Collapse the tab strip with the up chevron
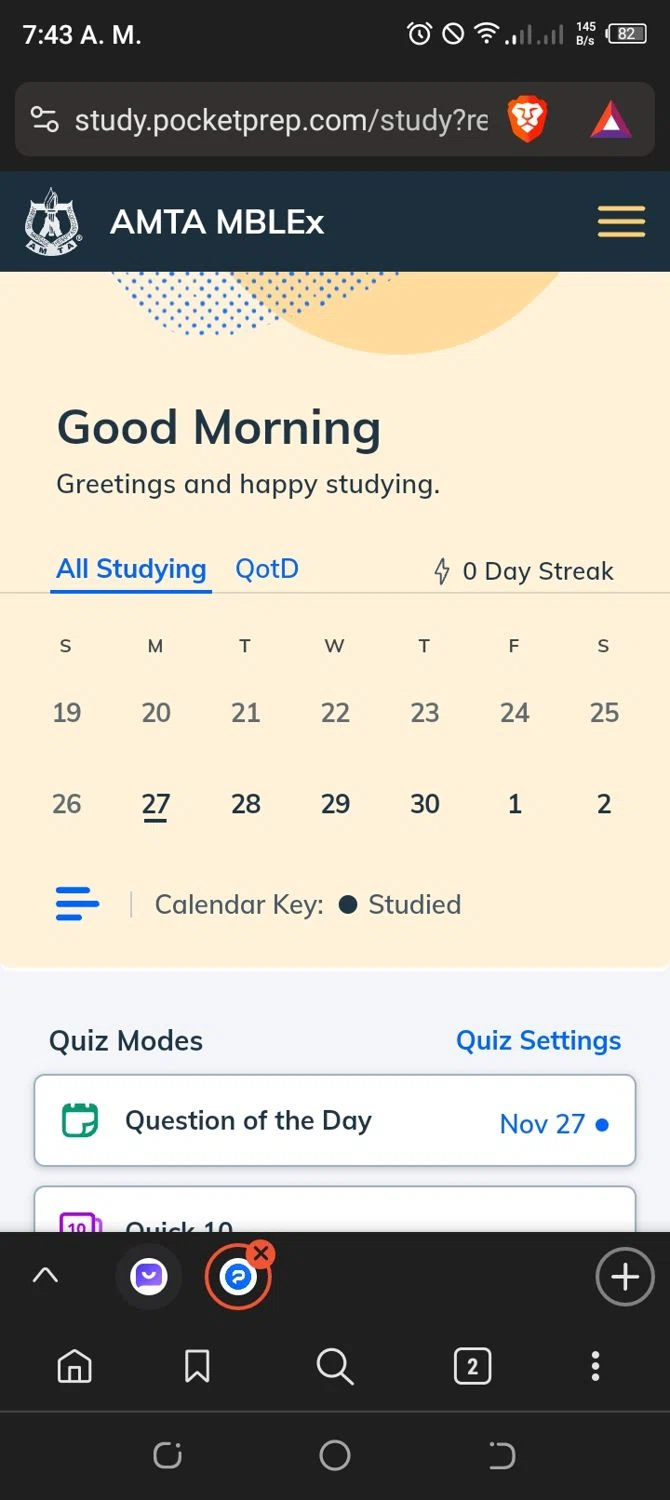This screenshot has height=1500, width=670. coord(46,1276)
